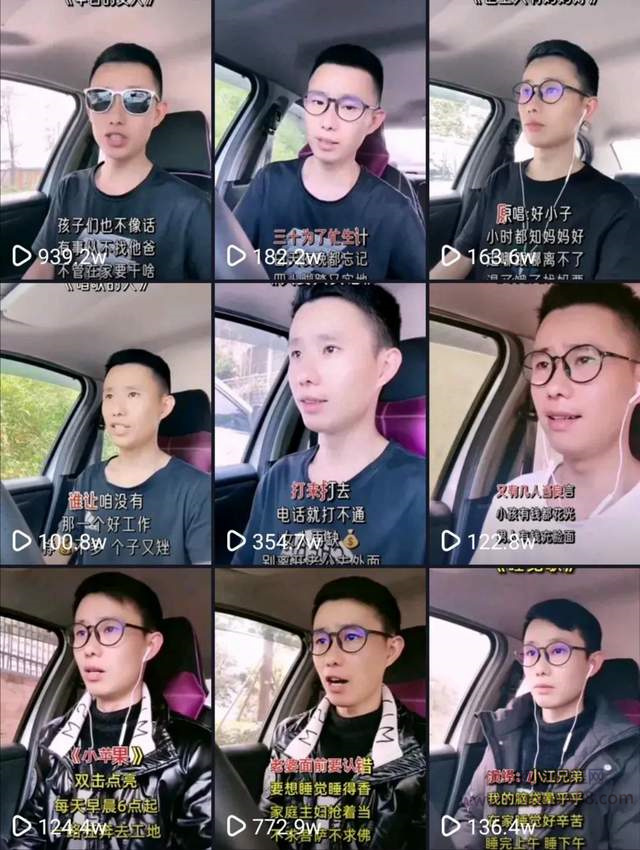The image size is (640, 850).
Task: Open the 163.6w-play video tile
Action: point(535,140)
